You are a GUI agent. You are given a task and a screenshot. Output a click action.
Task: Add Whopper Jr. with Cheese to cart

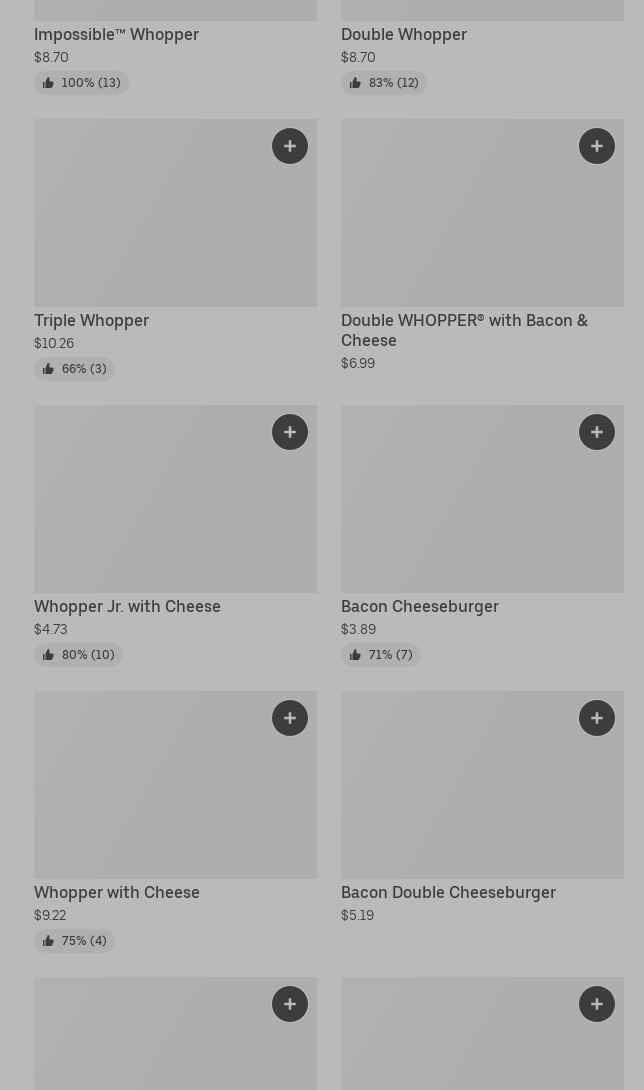[x=290, y=432]
